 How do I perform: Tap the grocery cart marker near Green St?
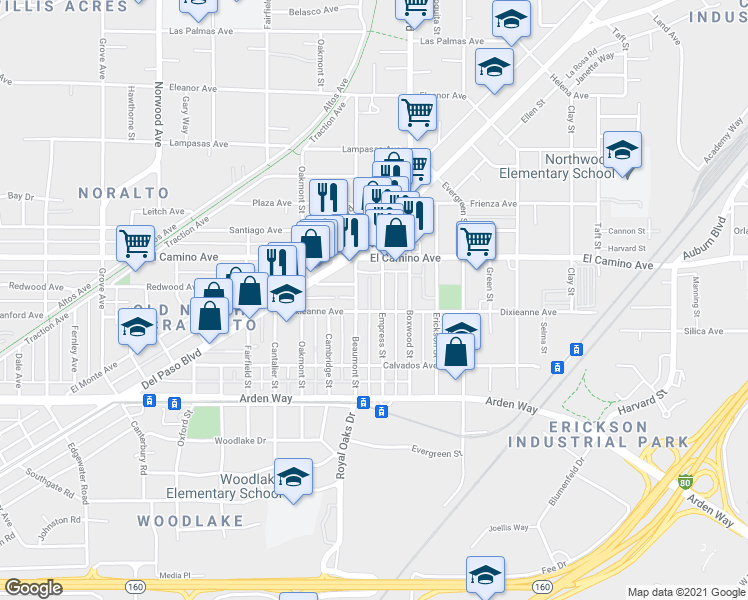click(x=476, y=242)
